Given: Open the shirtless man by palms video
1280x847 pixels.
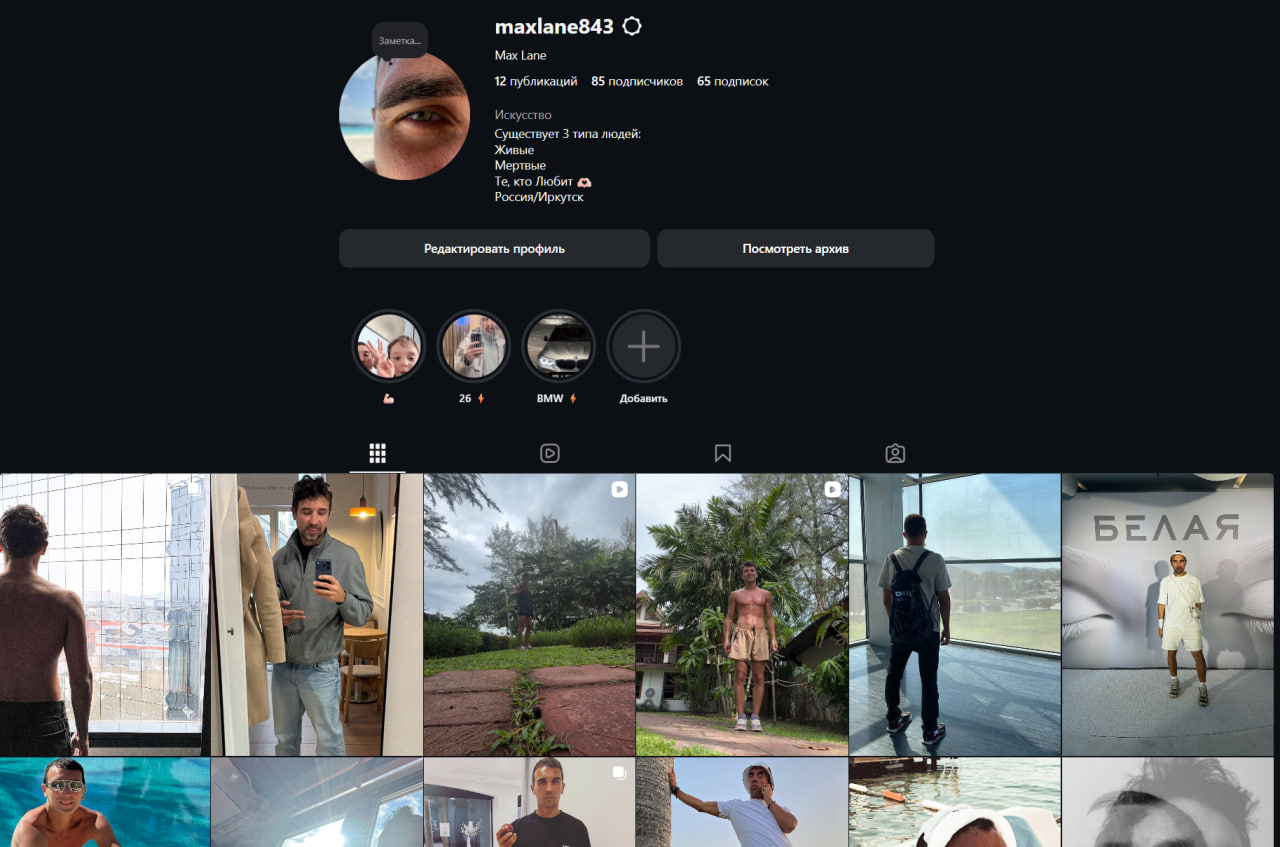Looking at the screenshot, I should (x=741, y=614).
